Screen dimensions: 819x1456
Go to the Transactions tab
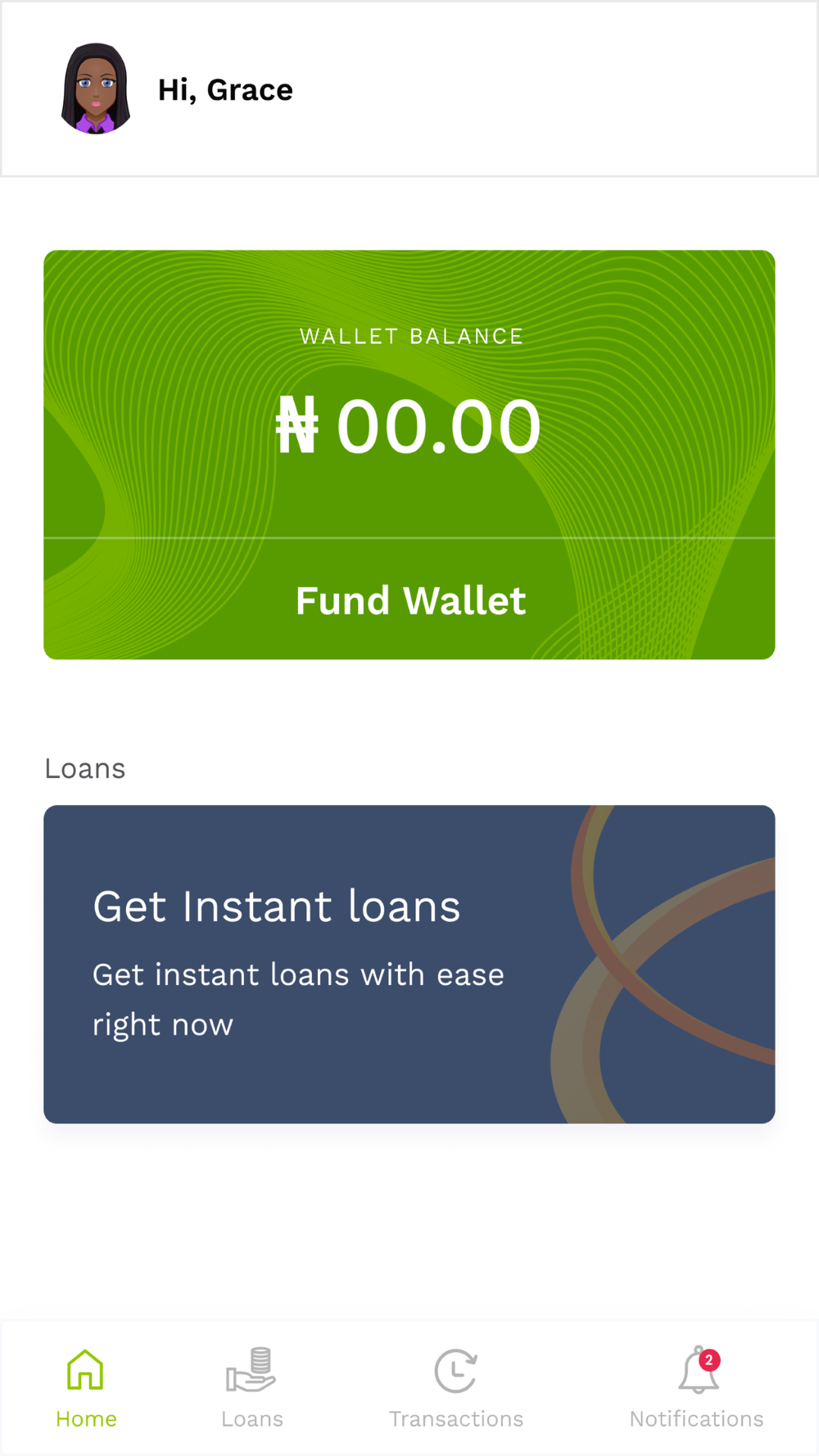point(456,1388)
